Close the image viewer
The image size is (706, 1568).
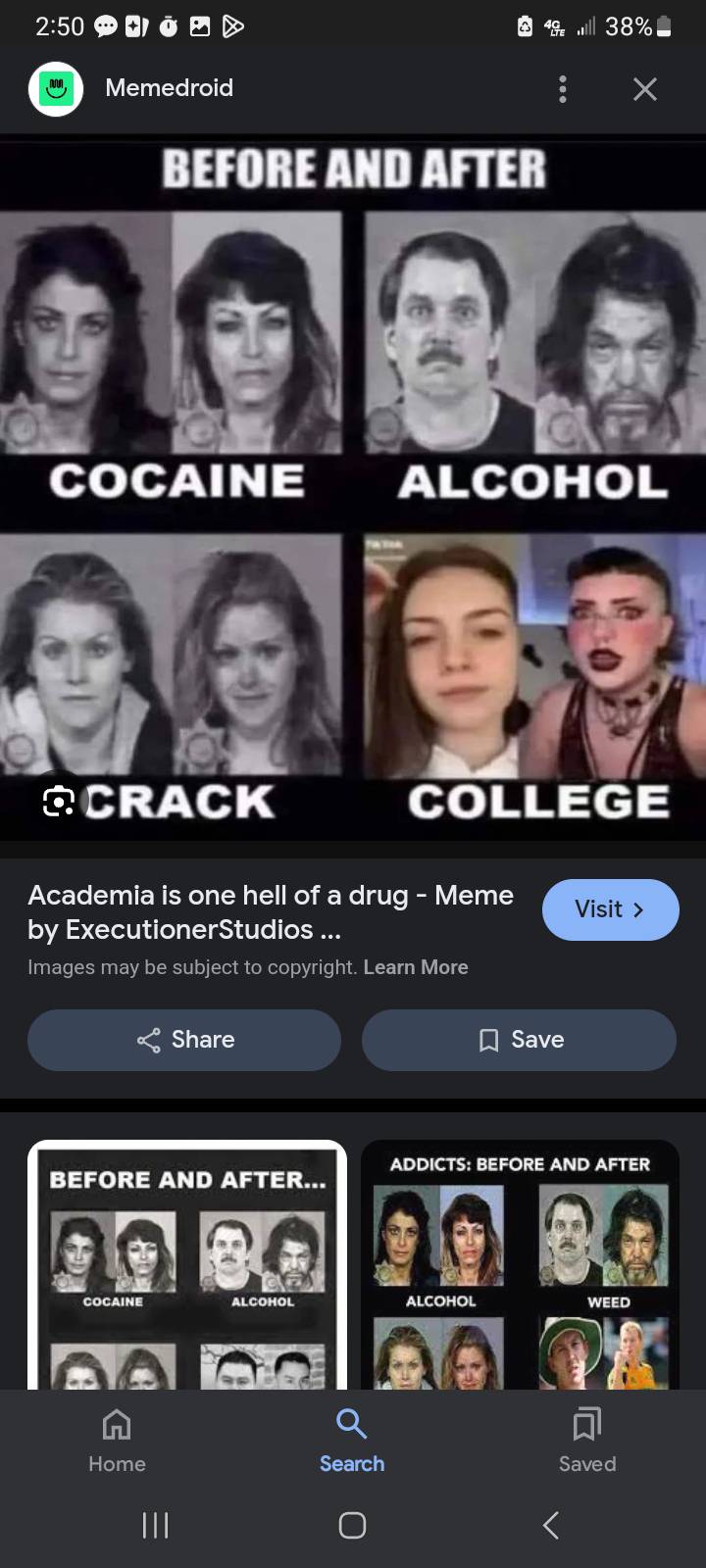(644, 89)
